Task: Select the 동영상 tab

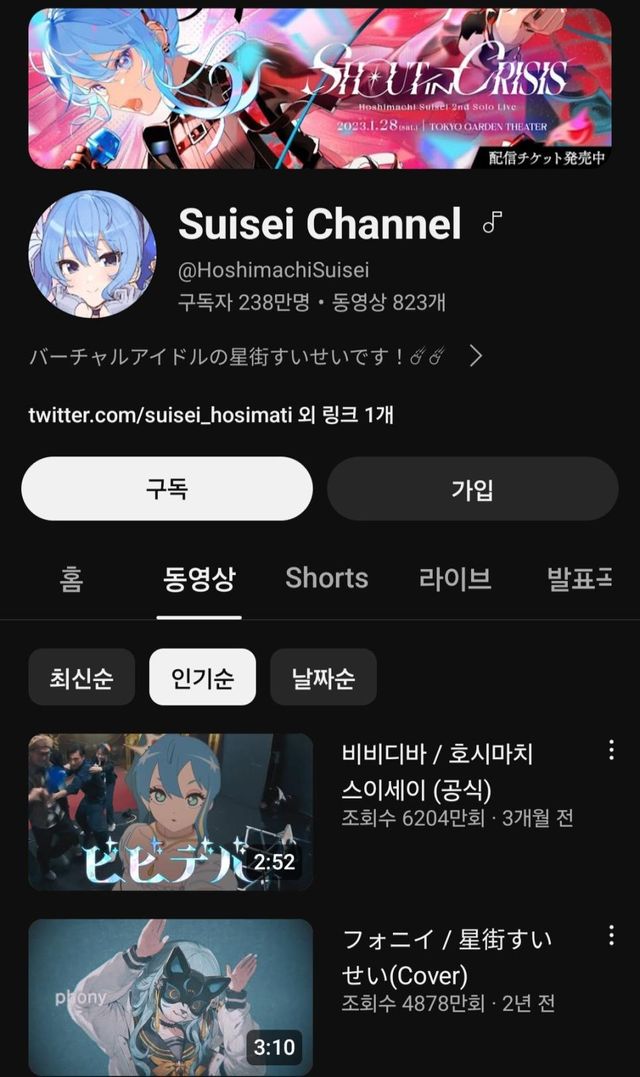Action: (199, 579)
